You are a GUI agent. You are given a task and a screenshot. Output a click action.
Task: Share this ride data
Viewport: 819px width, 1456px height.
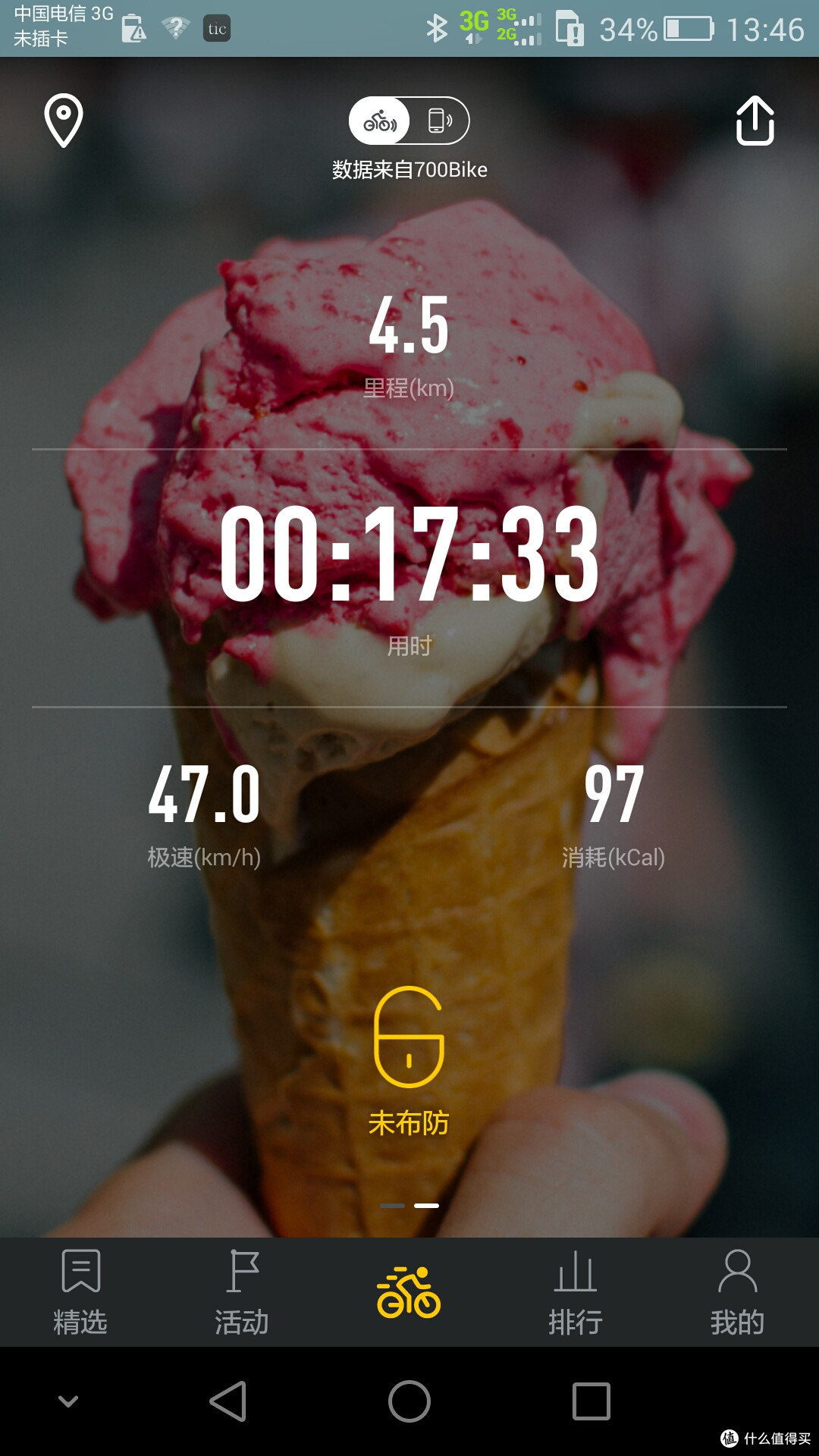(755, 120)
